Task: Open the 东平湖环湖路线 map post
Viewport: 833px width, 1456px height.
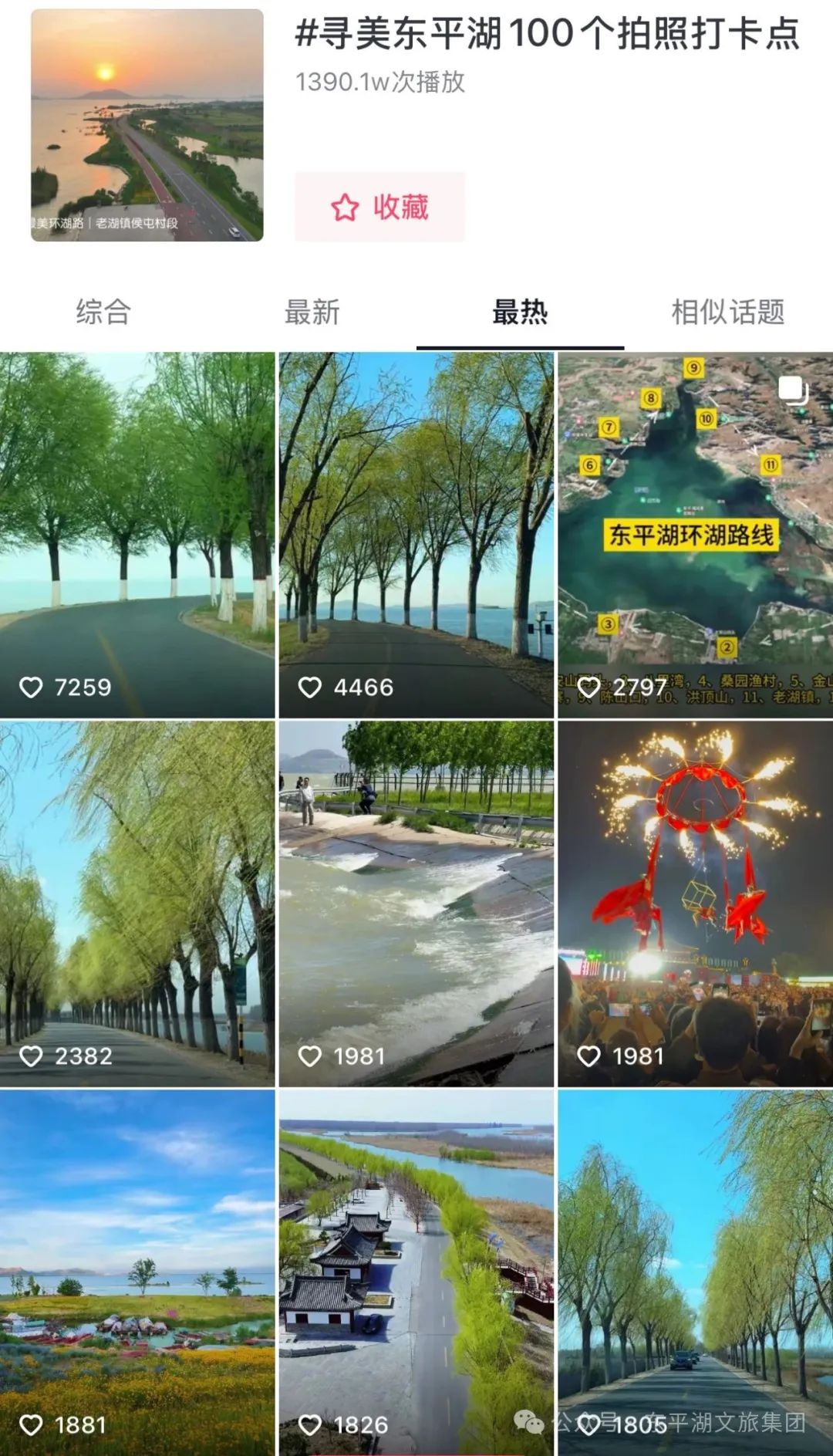Action: tap(695, 534)
